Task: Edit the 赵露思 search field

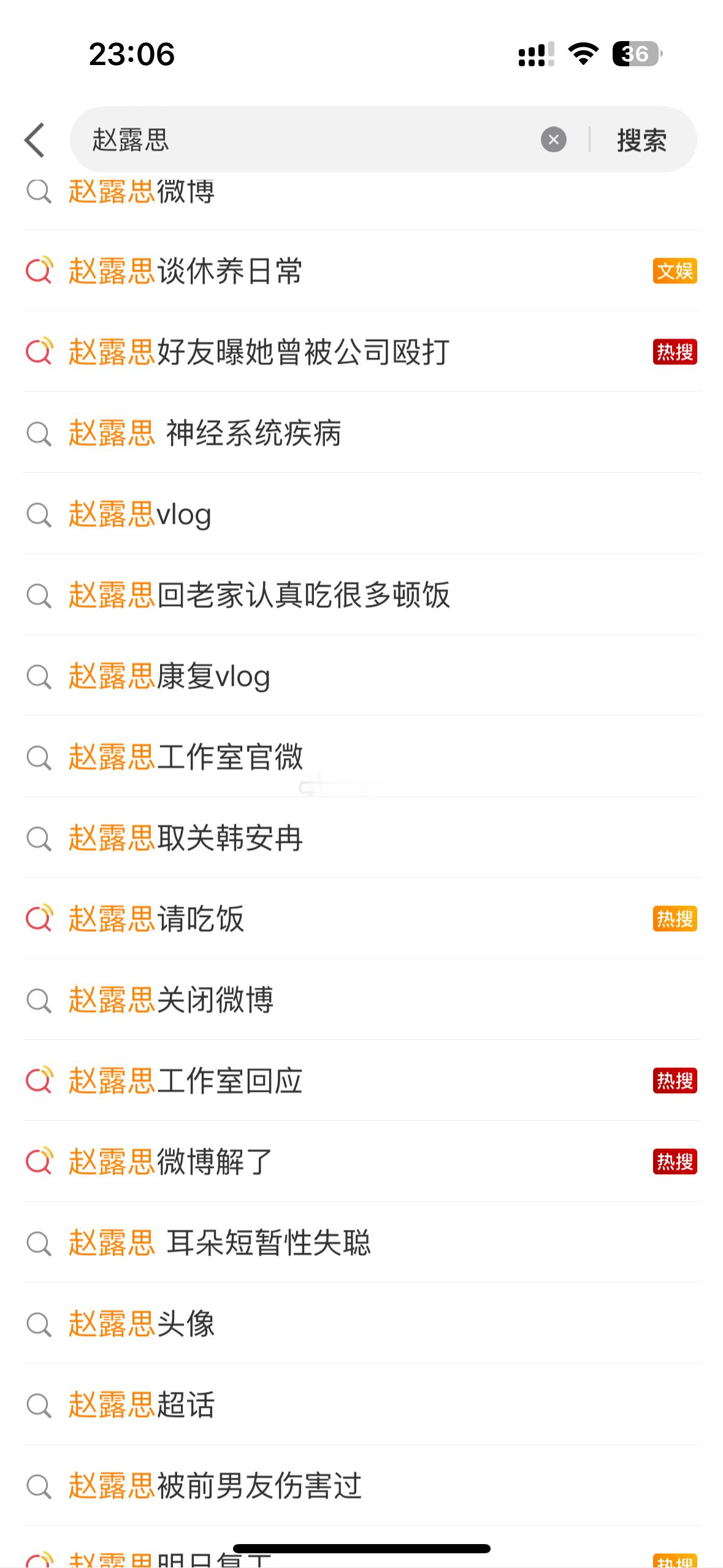Action: (307, 140)
